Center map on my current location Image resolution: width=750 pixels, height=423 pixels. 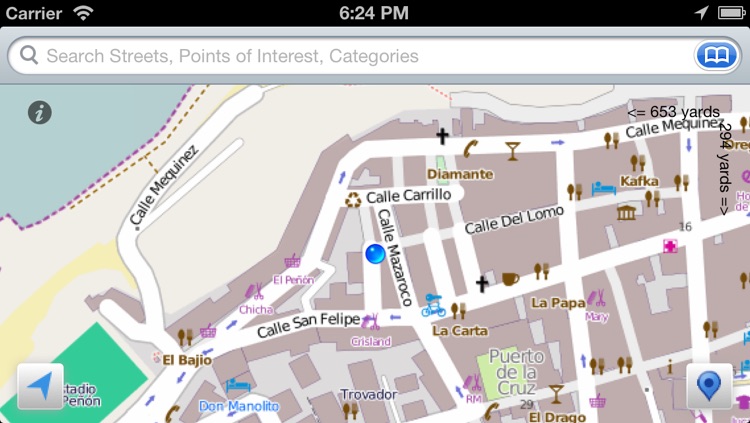[40, 386]
